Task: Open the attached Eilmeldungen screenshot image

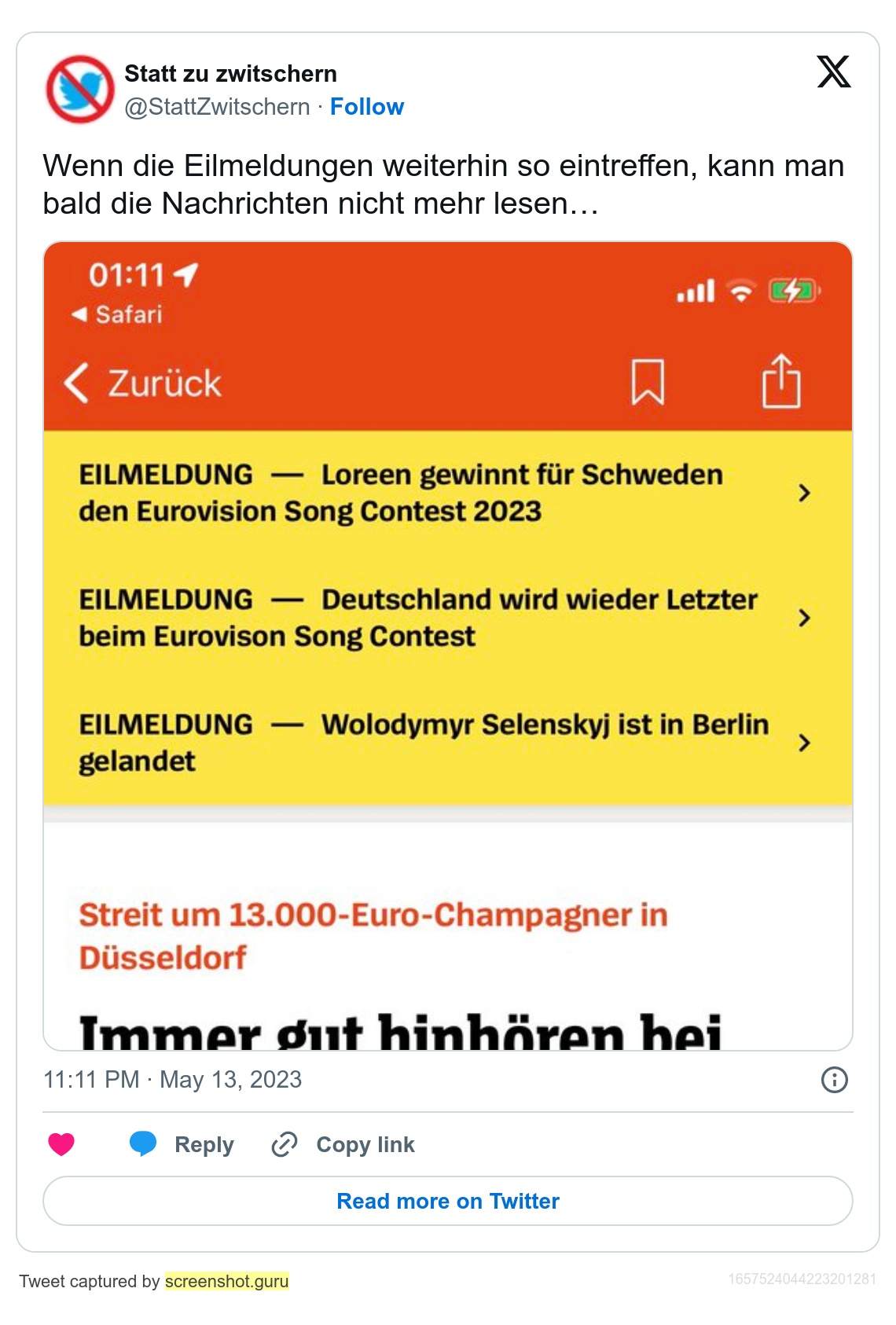Action: (x=448, y=644)
